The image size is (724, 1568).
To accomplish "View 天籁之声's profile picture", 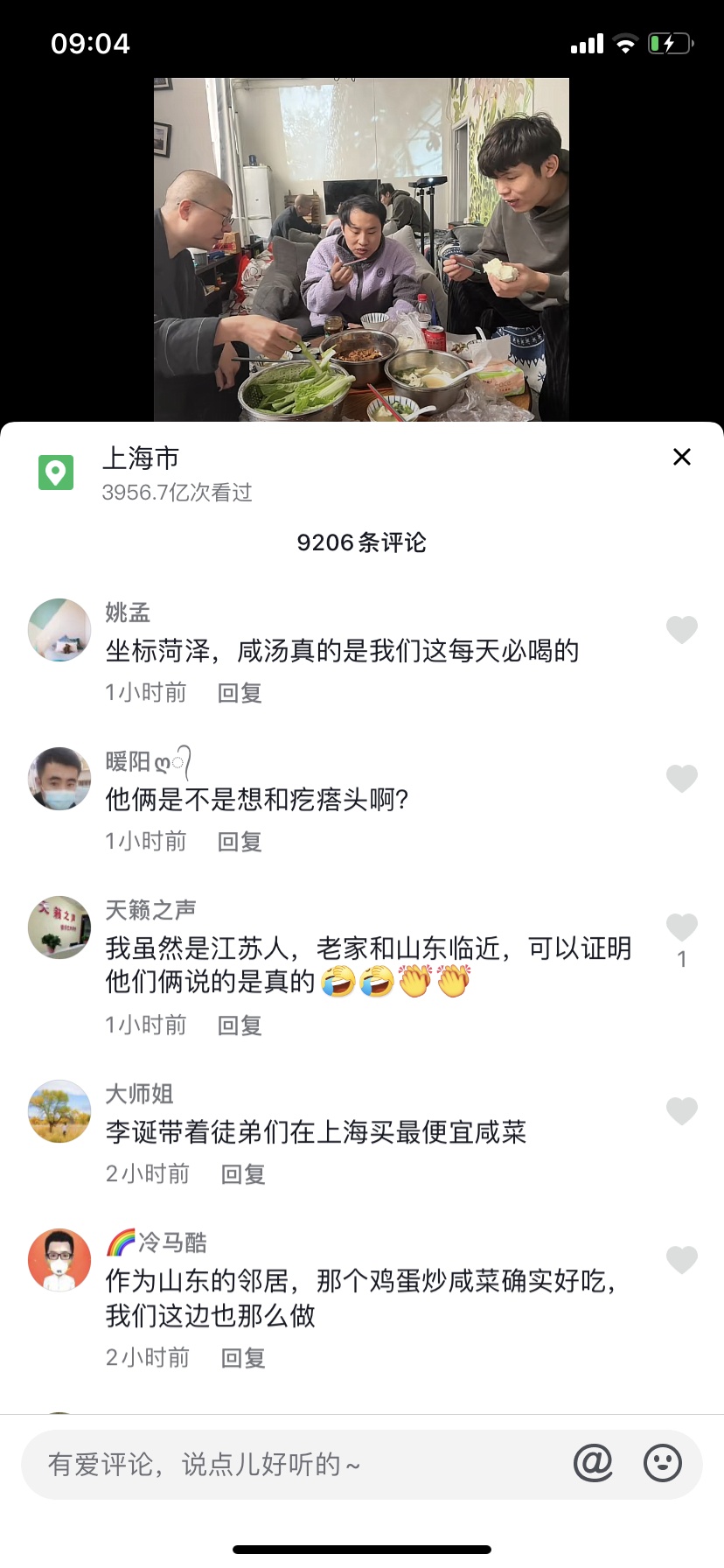I will [x=59, y=927].
